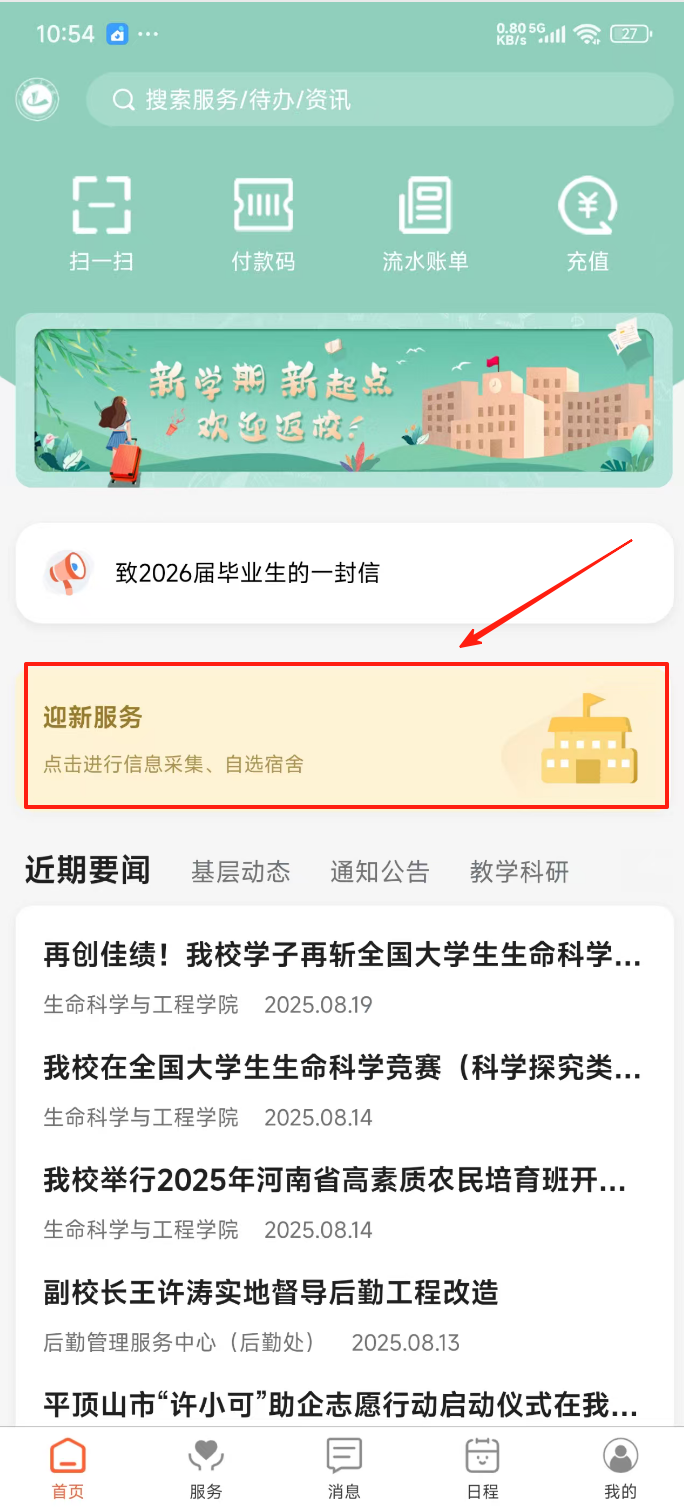This screenshot has width=684, height=1510.
Task: Open 流水账单 transaction records
Action: [x=425, y=224]
